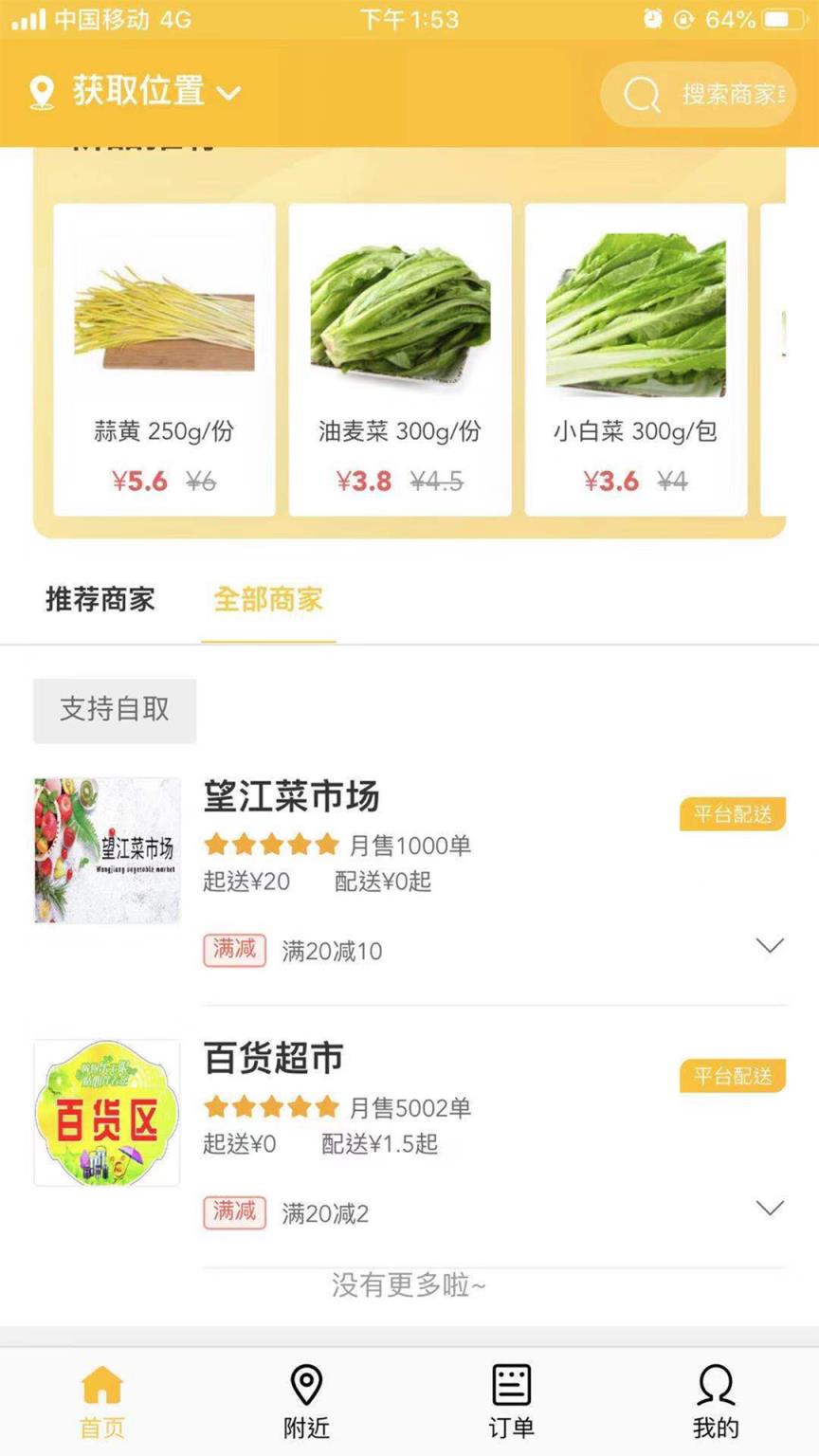Toggle the 支持自取 pickup filter
This screenshot has height=1456, width=819.
[x=115, y=711]
